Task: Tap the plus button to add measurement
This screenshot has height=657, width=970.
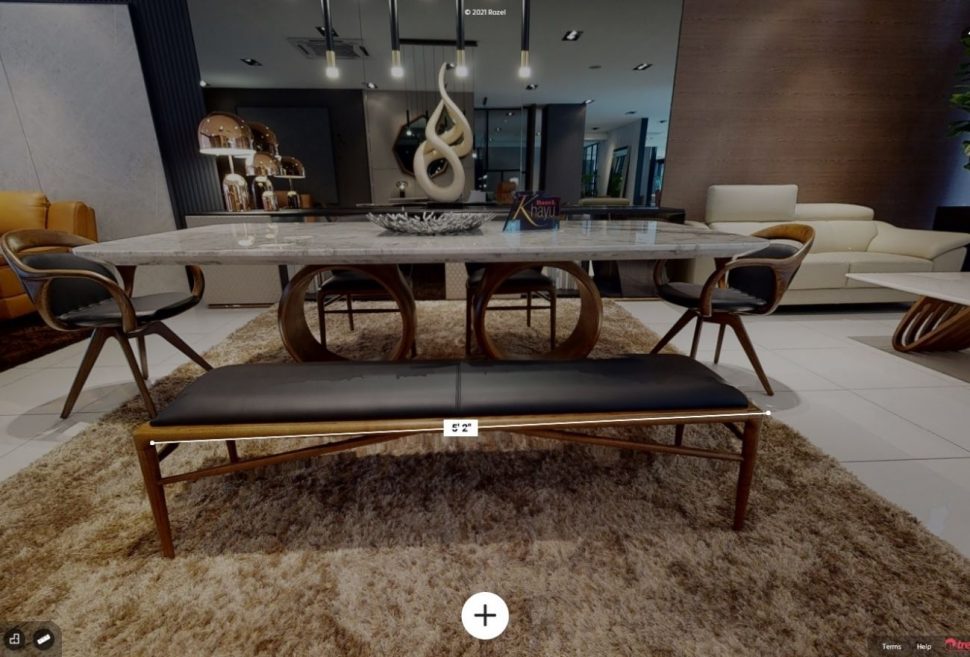Action: click(485, 615)
